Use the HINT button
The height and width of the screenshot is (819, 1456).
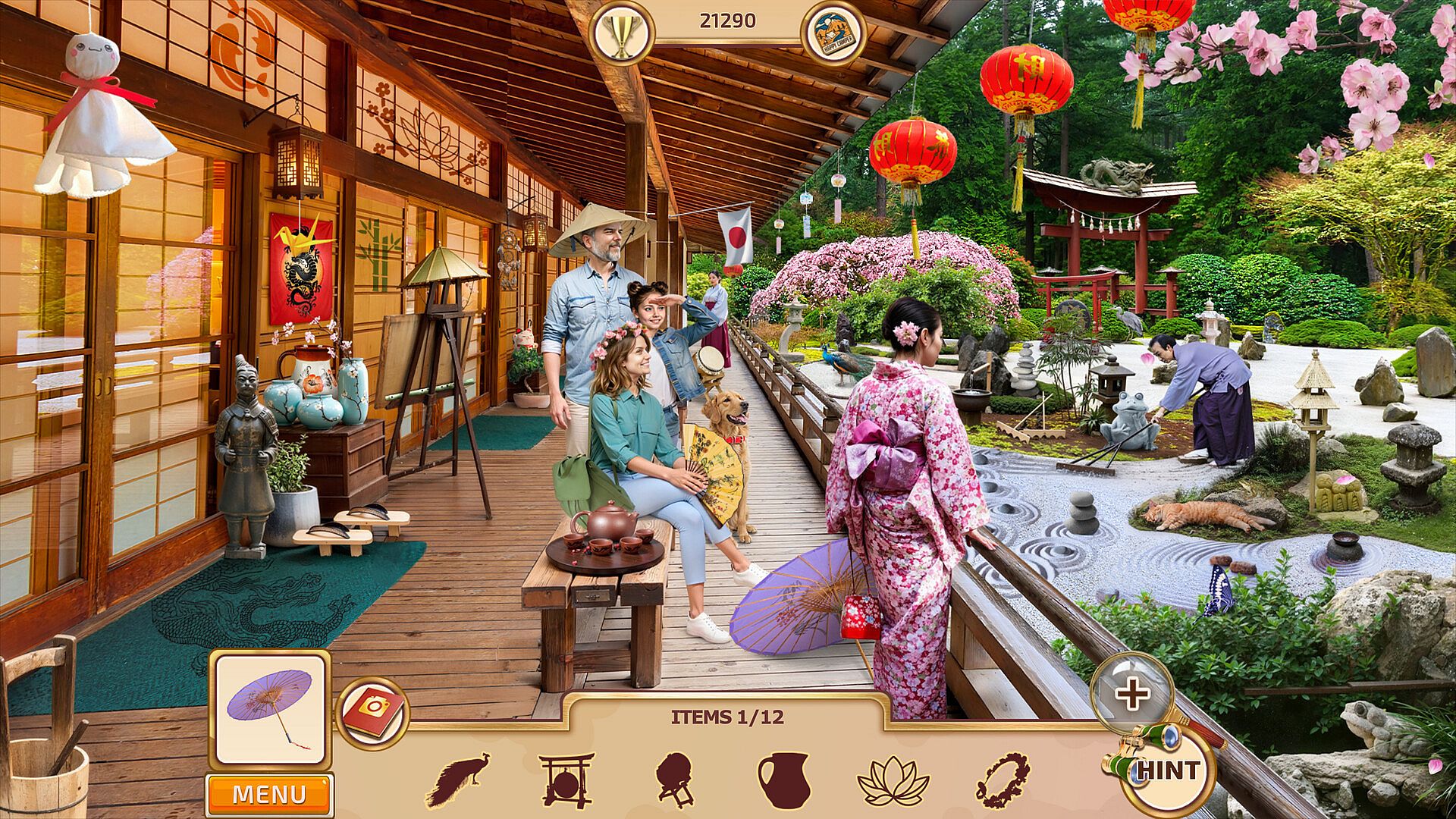(1168, 770)
